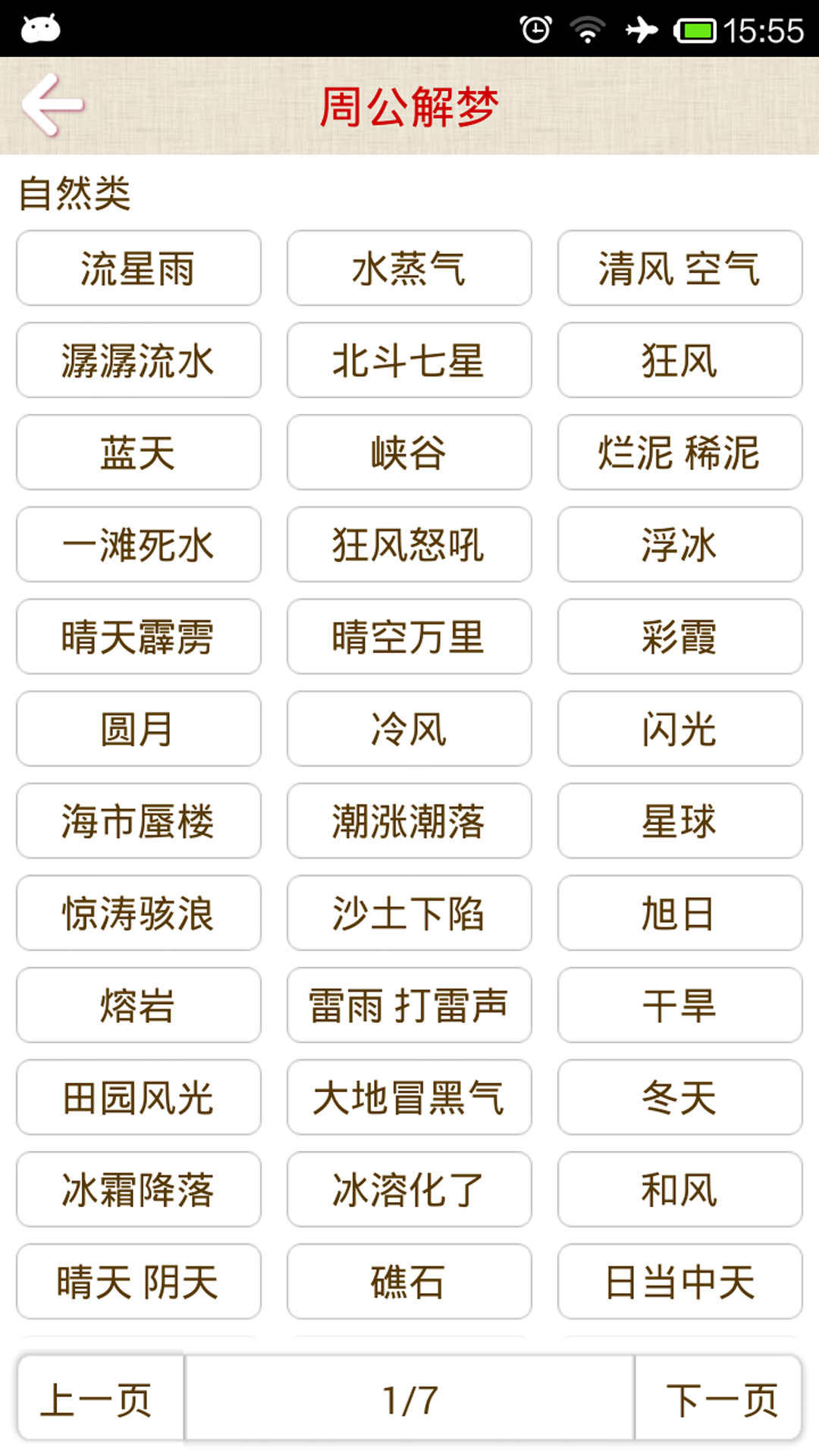Select 蓝天 from the nature list

(x=138, y=453)
